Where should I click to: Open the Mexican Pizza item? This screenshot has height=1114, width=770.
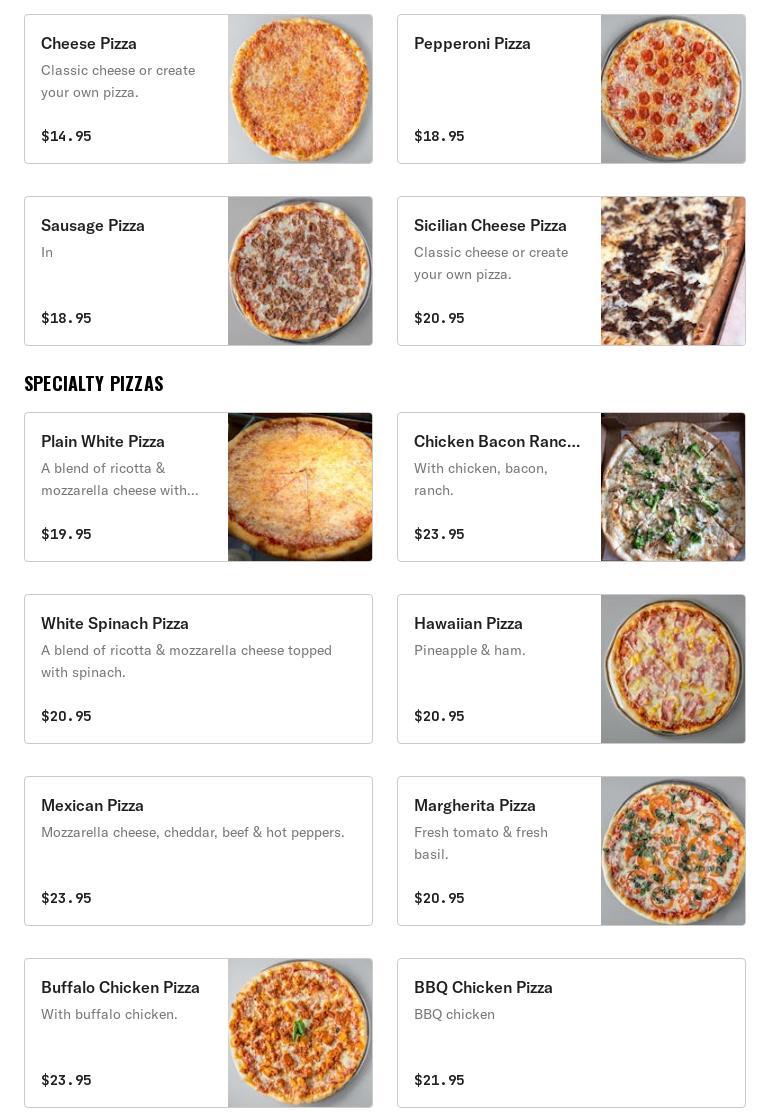click(198, 851)
